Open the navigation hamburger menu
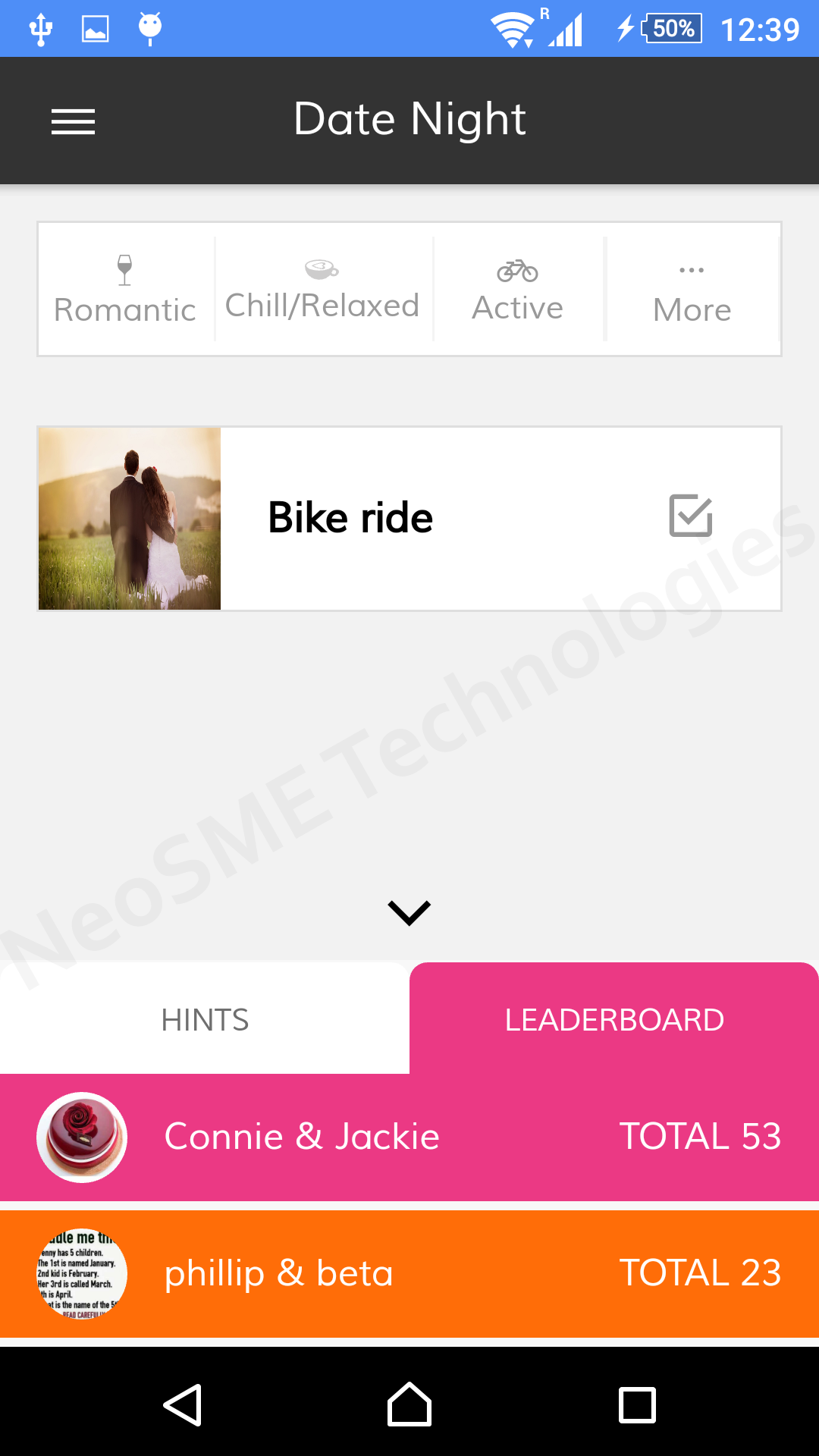 tap(73, 120)
